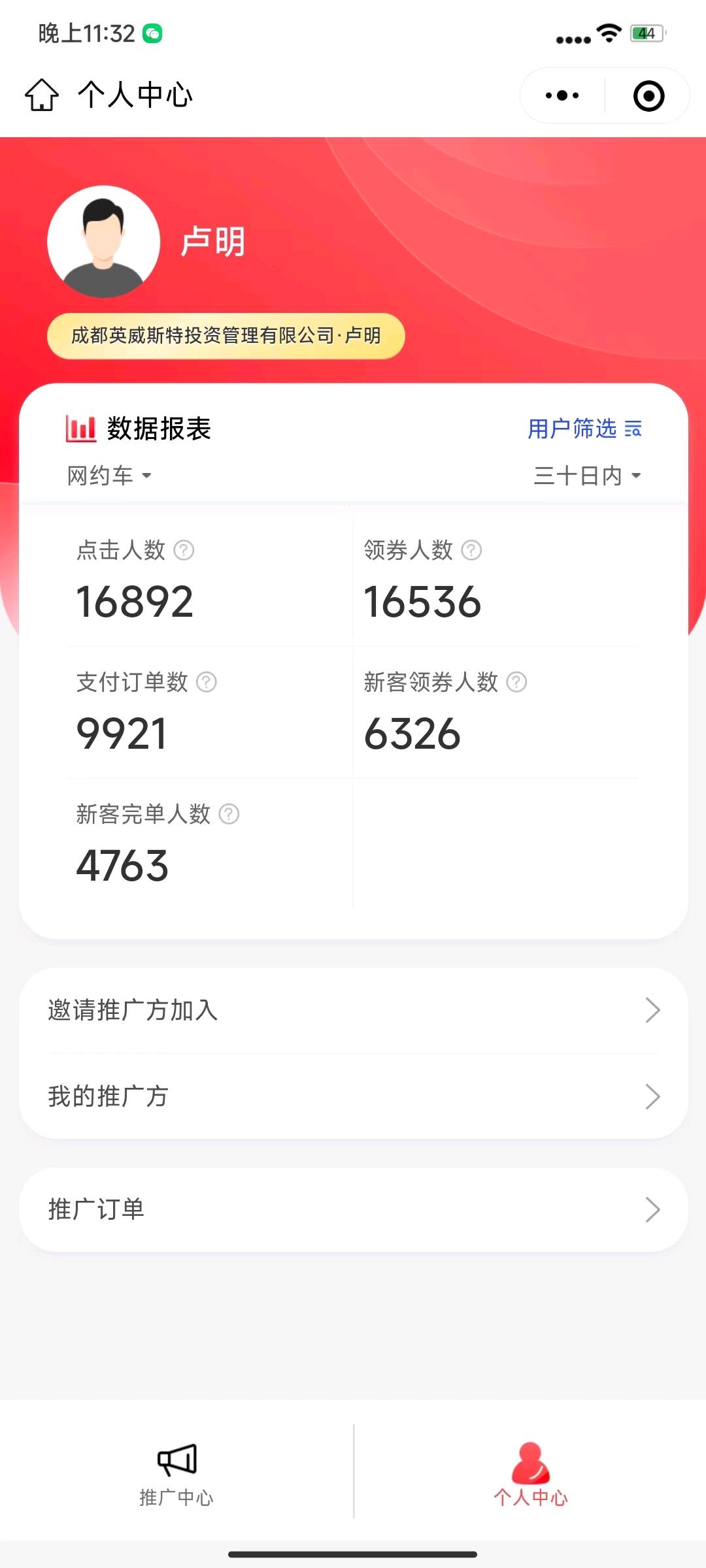Show help for 点击人数
The height and width of the screenshot is (1568, 706).
184,550
